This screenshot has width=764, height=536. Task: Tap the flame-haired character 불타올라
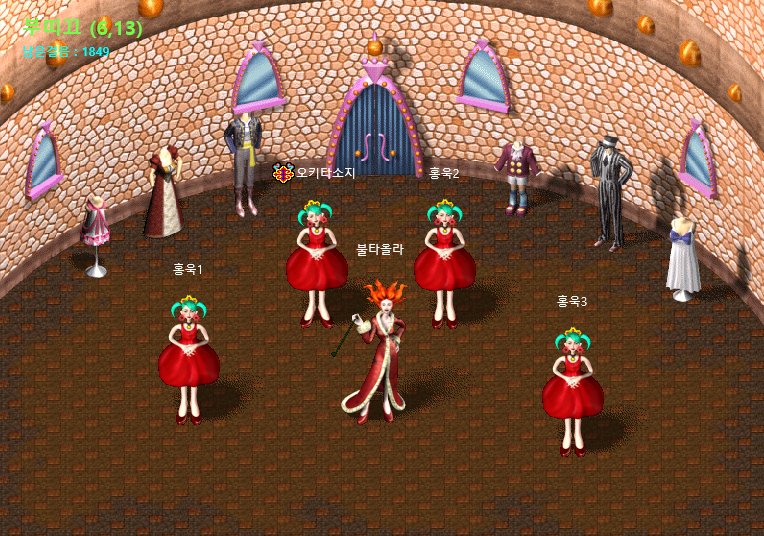[x=380, y=350]
